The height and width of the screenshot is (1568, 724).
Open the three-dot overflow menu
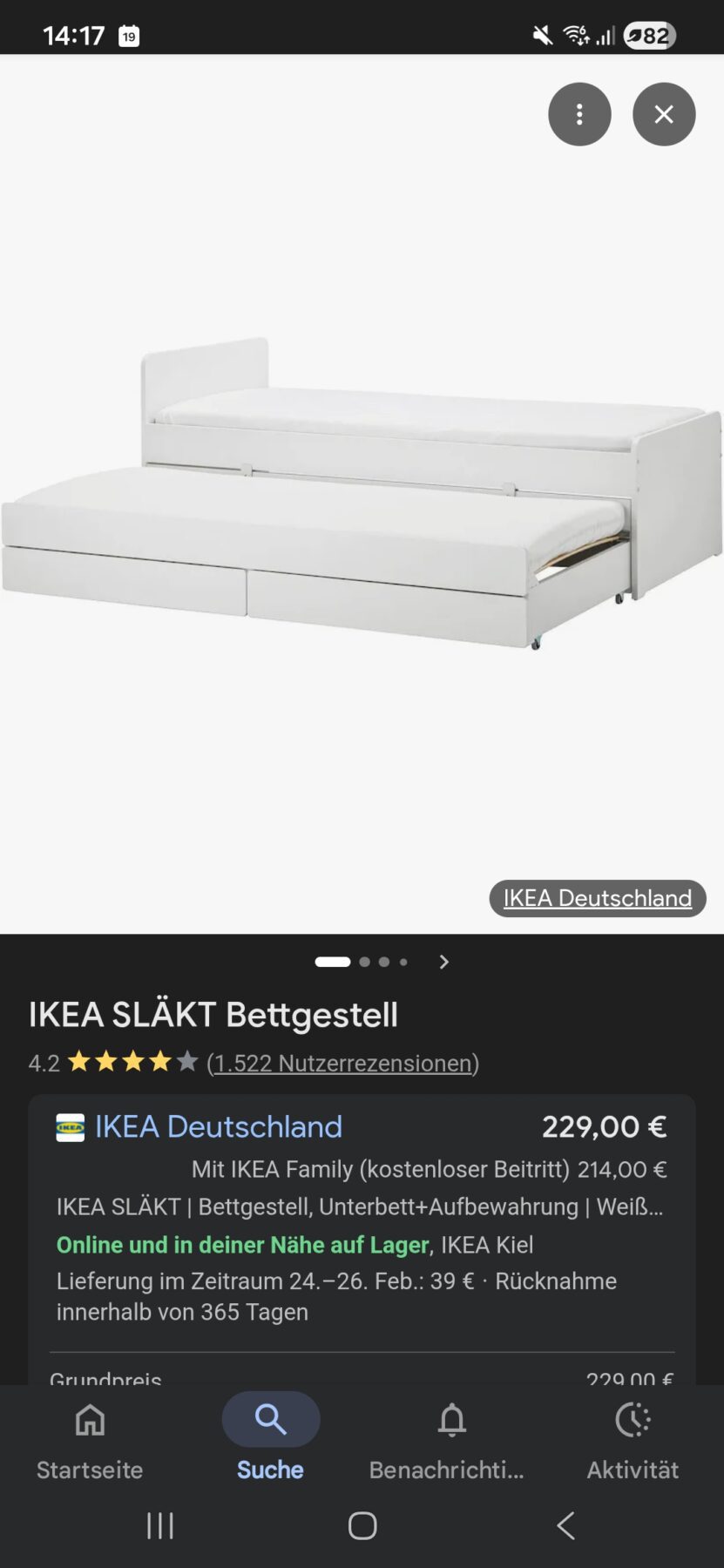click(x=579, y=114)
